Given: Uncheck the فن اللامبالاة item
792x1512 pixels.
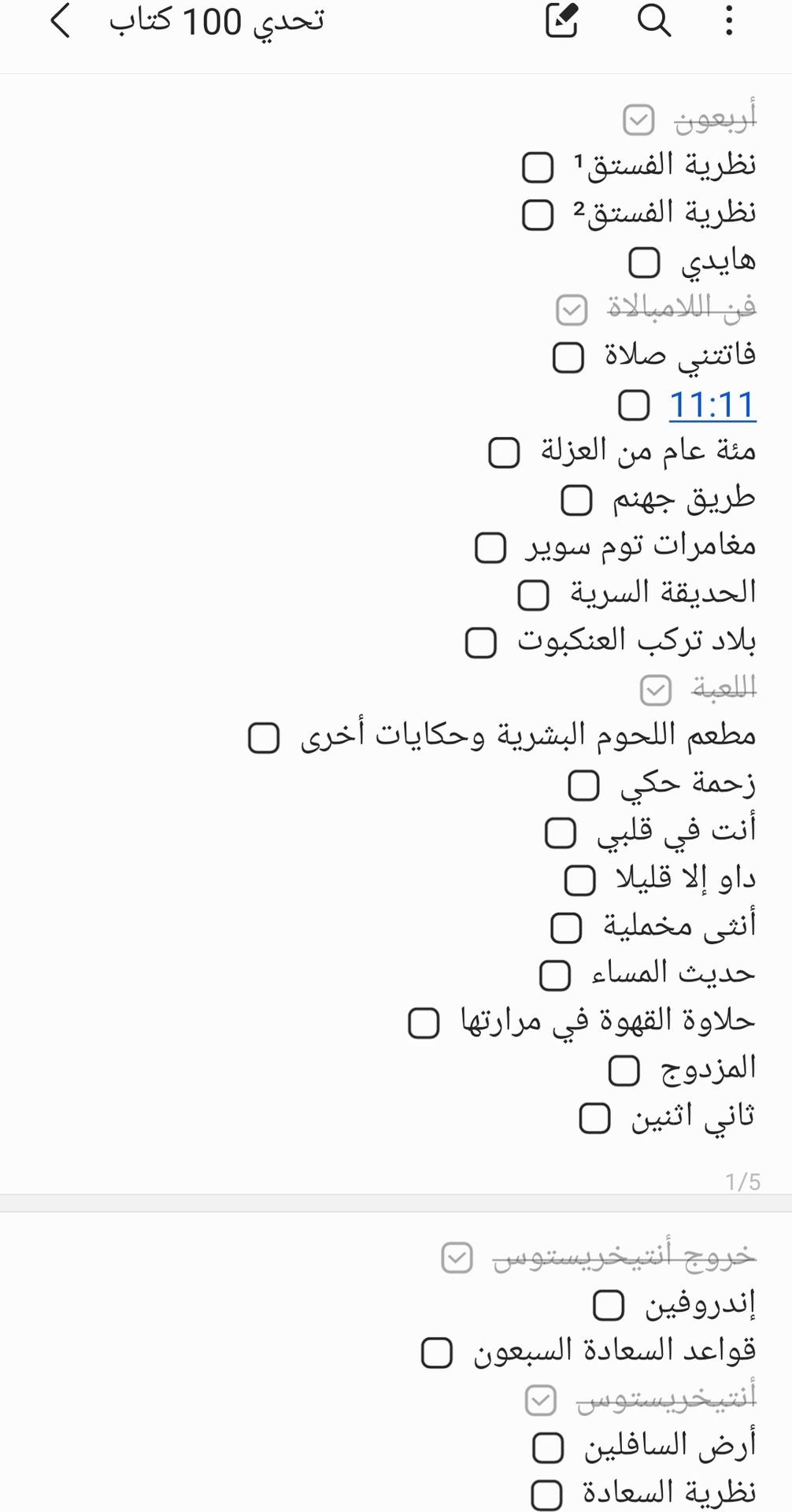Looking at the screenshot, I should (x=572, y=309).
